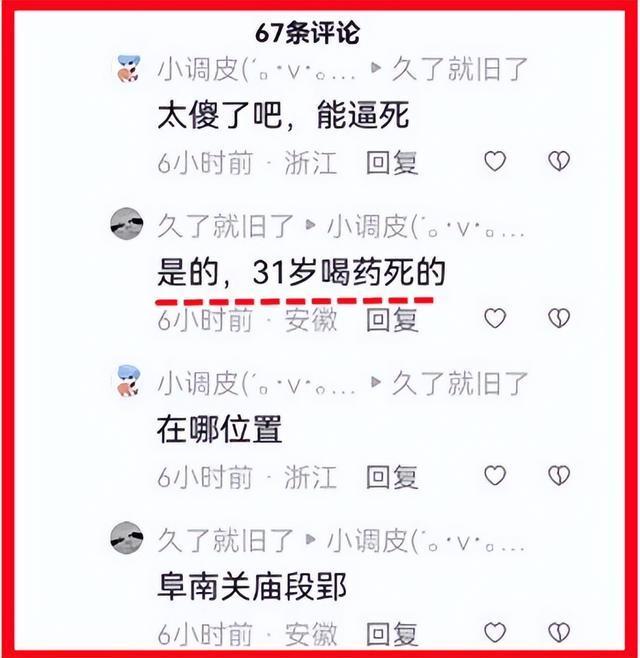Open 小调皮's avatar on '太傻了吧' comment
640x658 pixels.
127,71
